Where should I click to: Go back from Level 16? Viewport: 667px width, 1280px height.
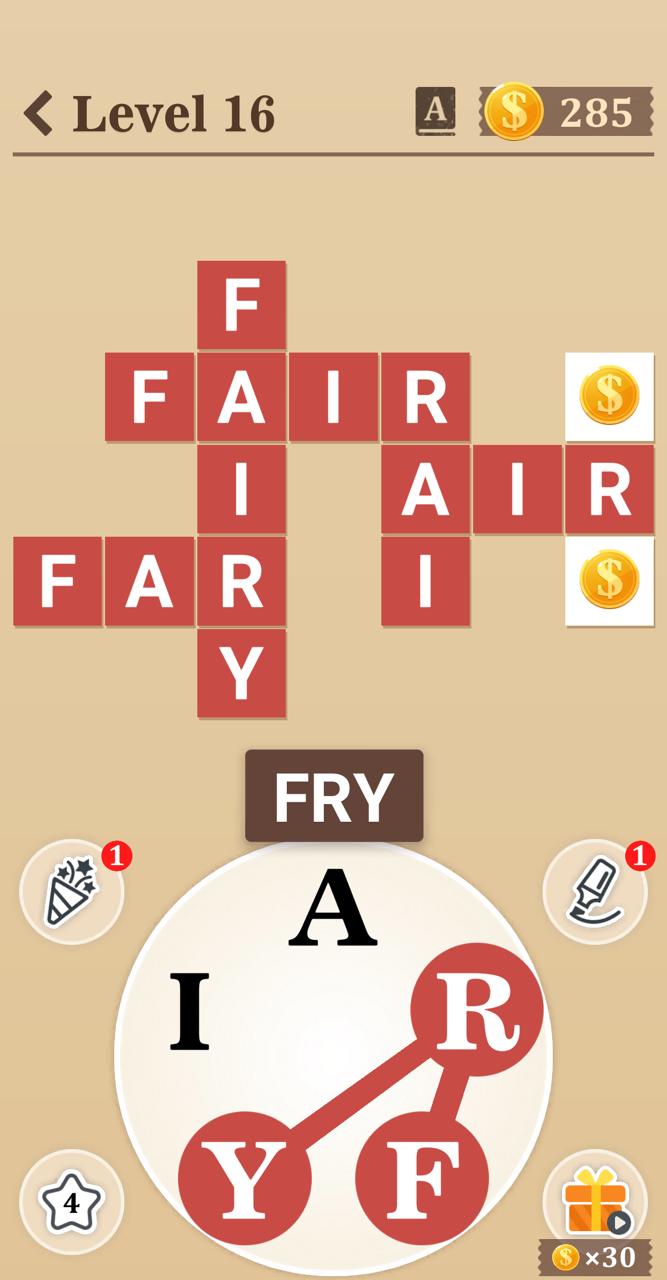click(x=38, y=113)
